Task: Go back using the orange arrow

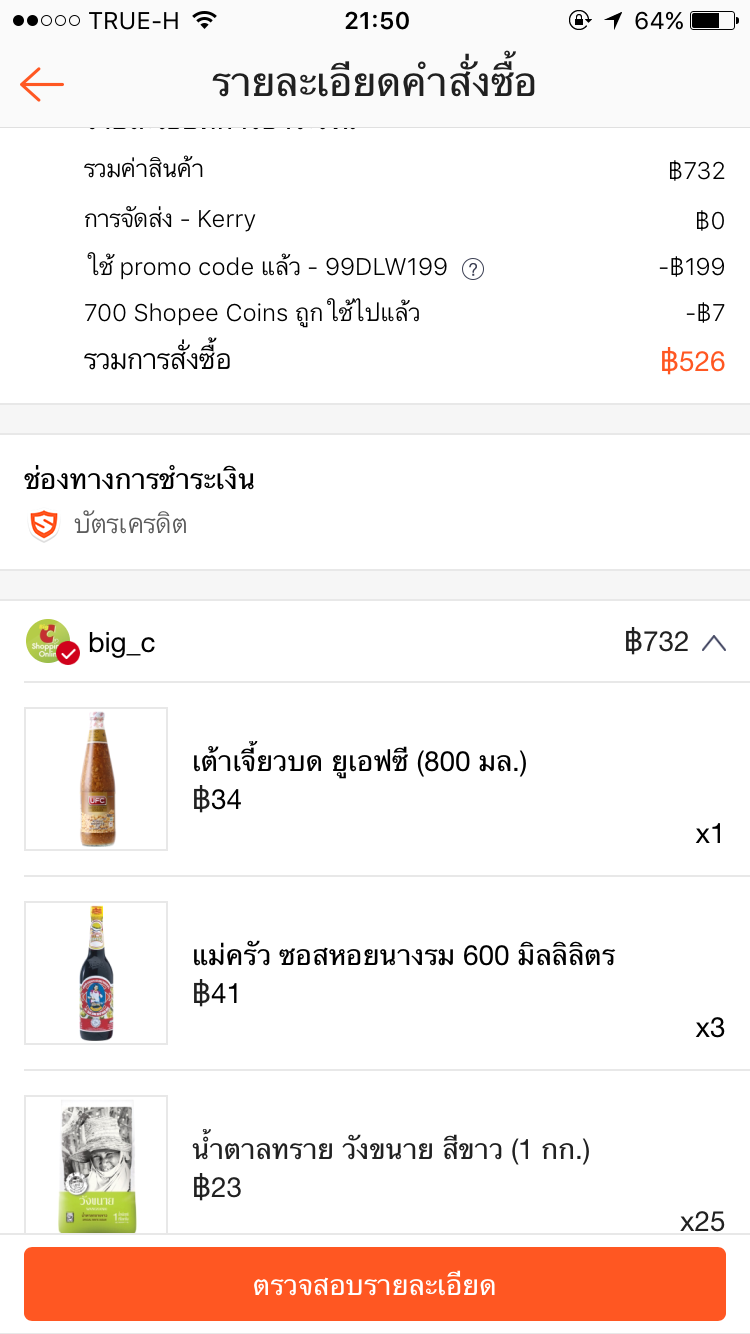Action: tap(42, 85)
